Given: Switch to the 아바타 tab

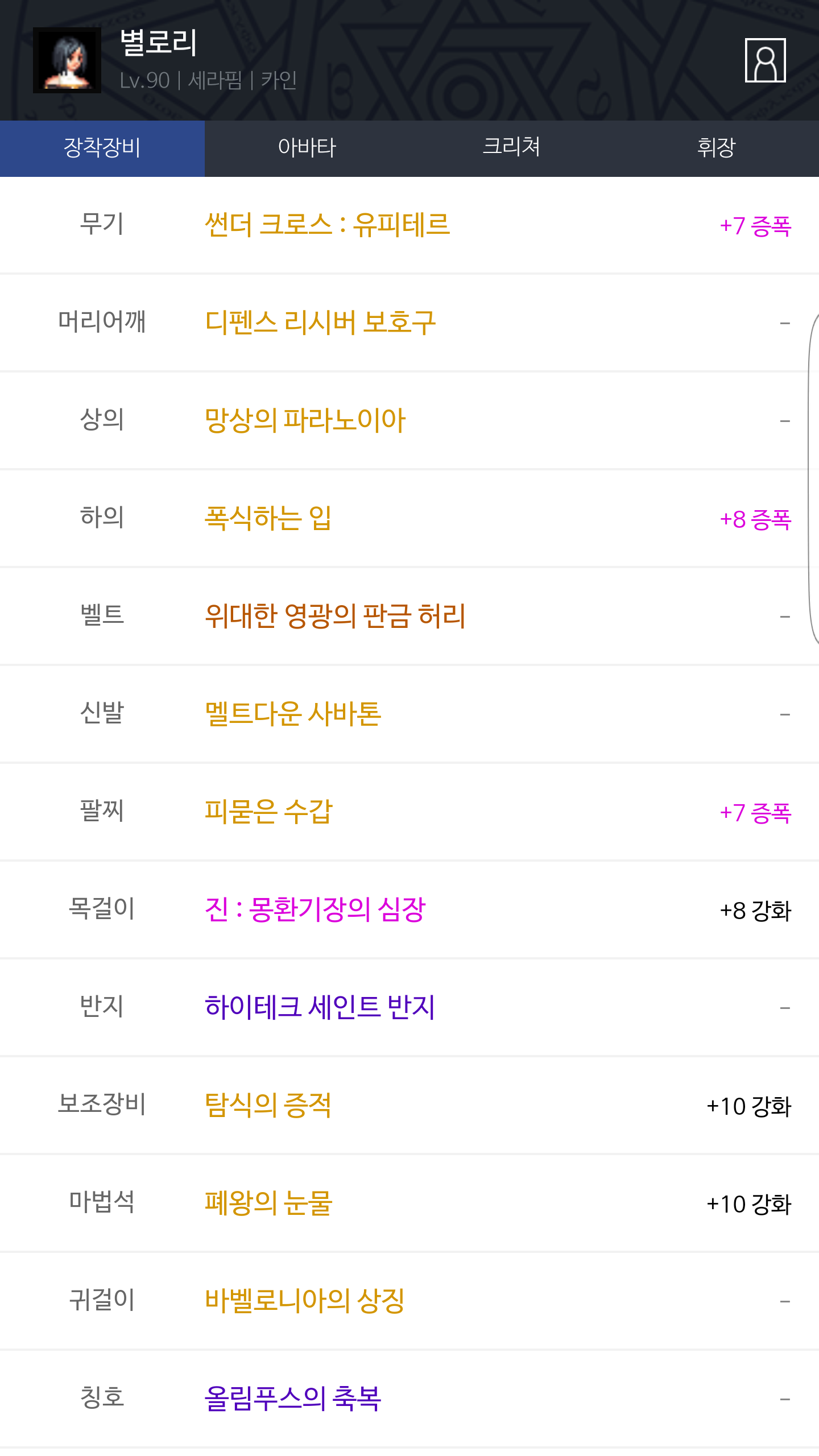Looking at the screenshot, I should point(307,148).
